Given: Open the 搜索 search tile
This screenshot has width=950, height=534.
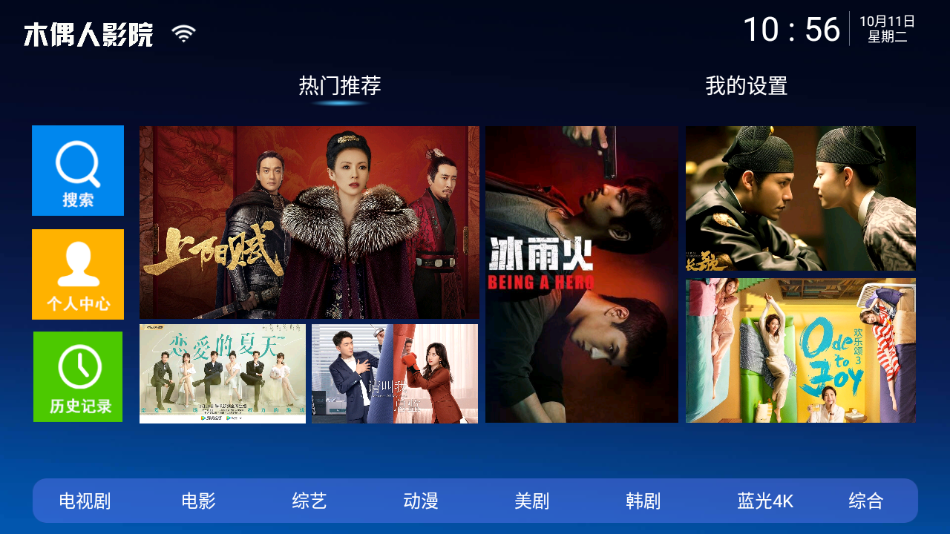Looking at the screenshot, I should (78, 170).
